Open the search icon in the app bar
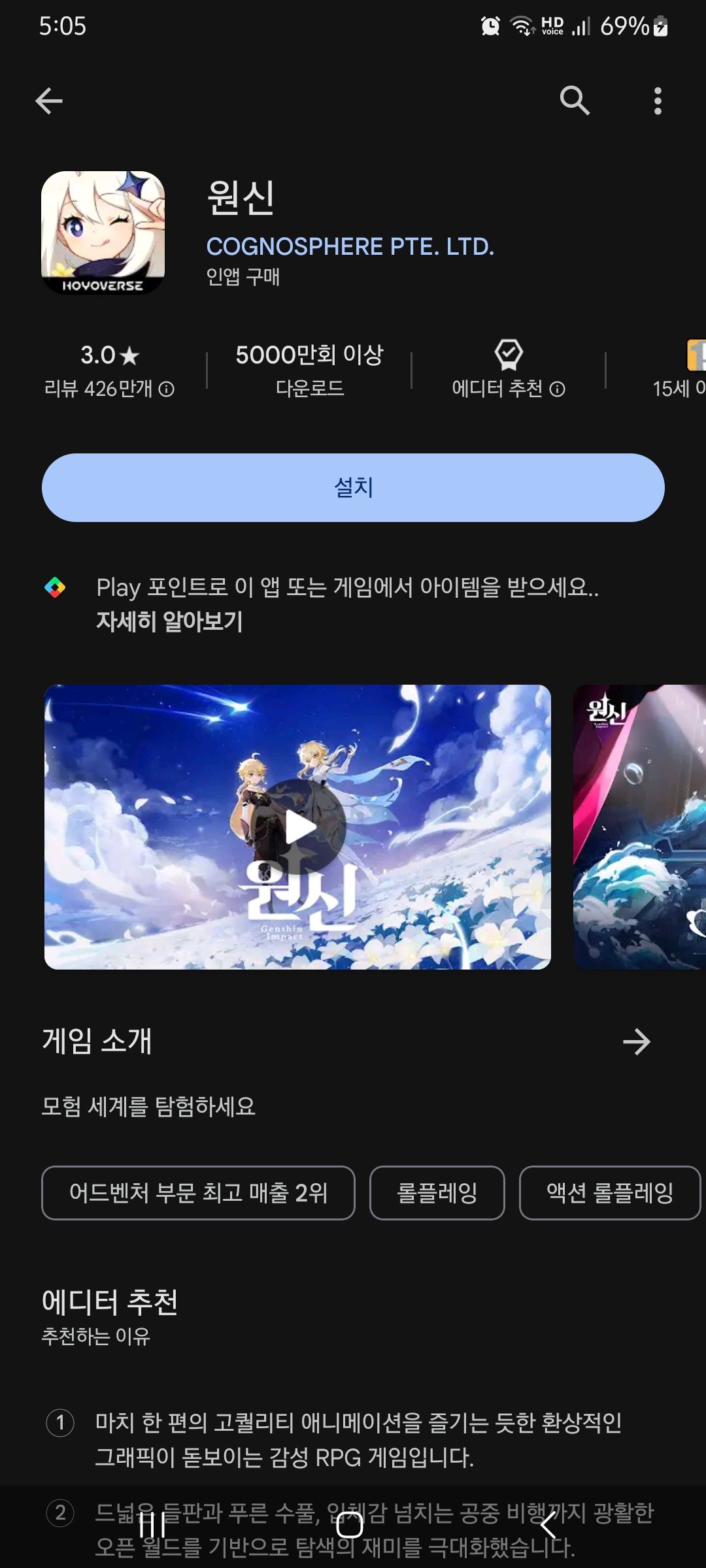The height and width of the screenshot is (1568, 706). pos(575,101)
